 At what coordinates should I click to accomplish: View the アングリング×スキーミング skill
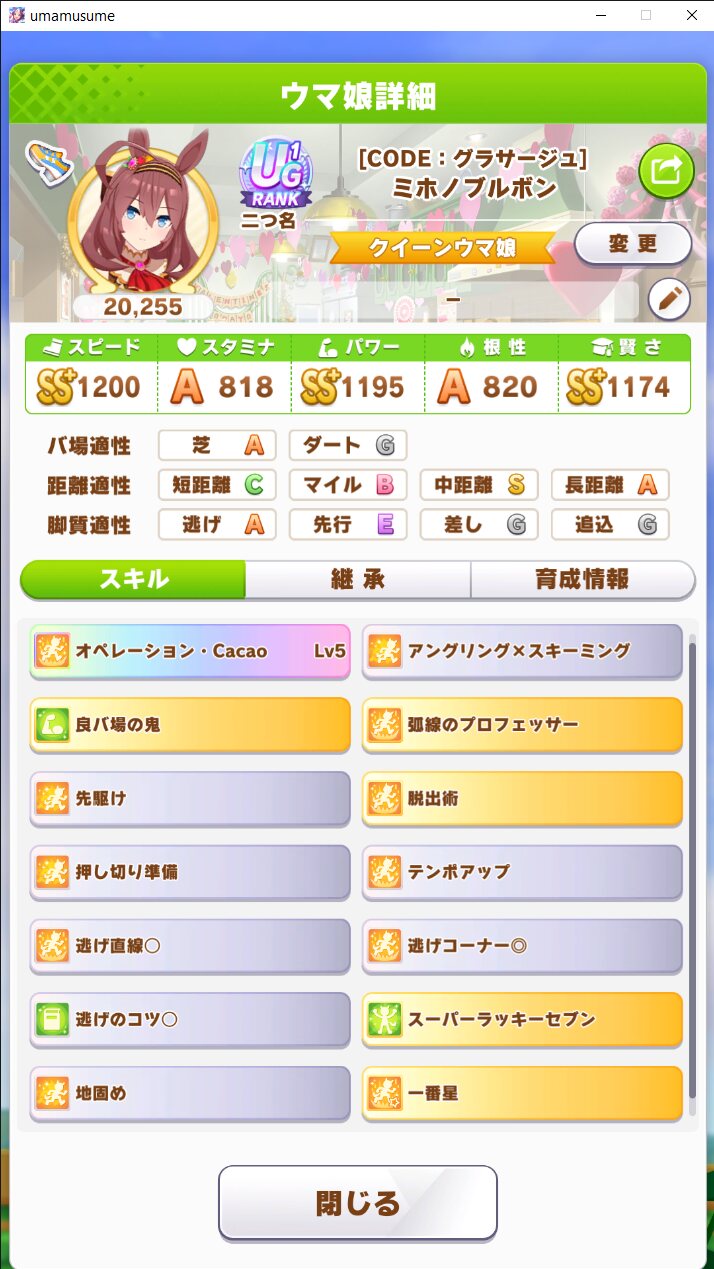tap(522, 651)
